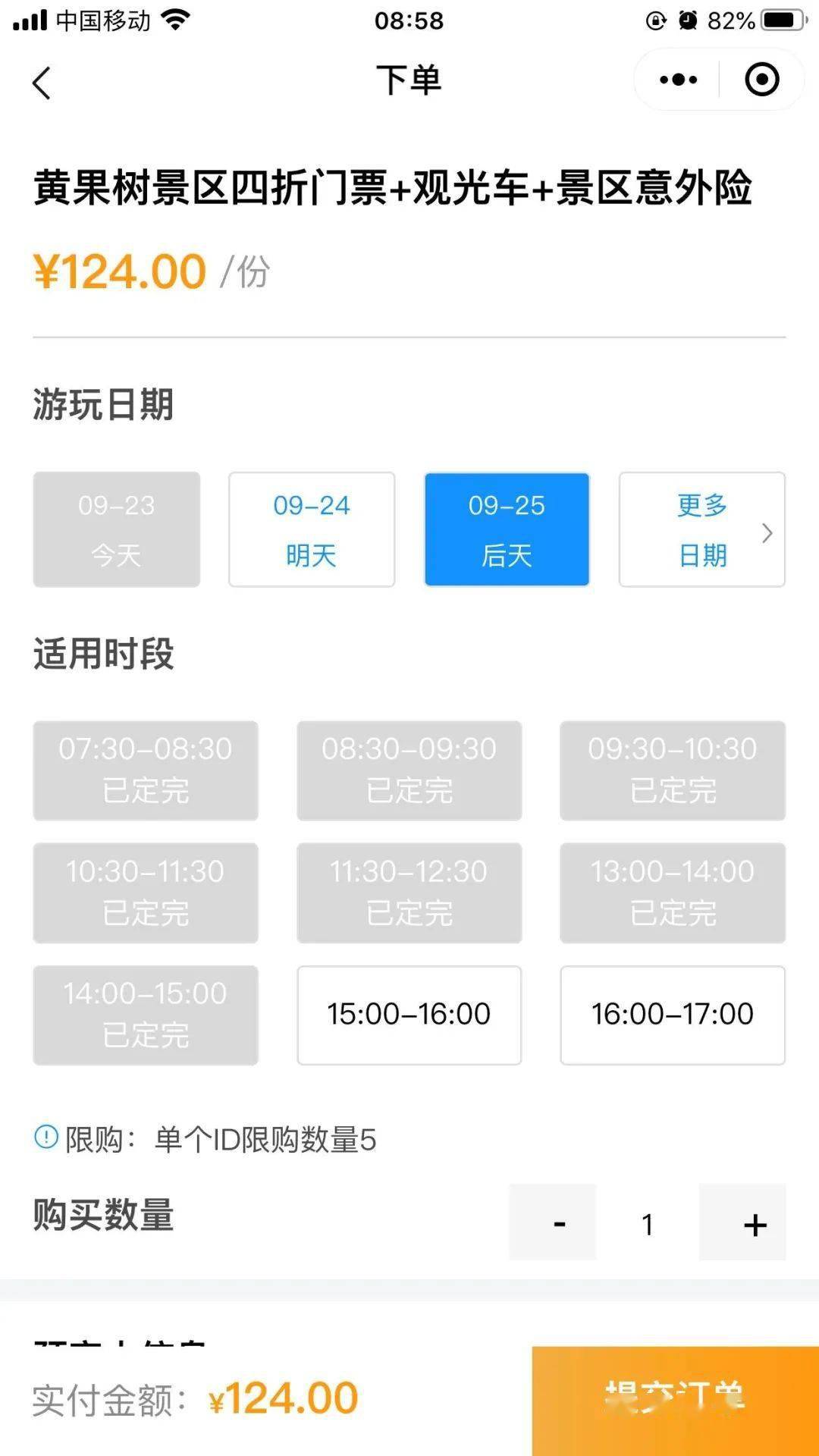Screen dimensions: 819x1456
Task: Select the 16:00-17:00 time slot
Action: (672, 1015)
